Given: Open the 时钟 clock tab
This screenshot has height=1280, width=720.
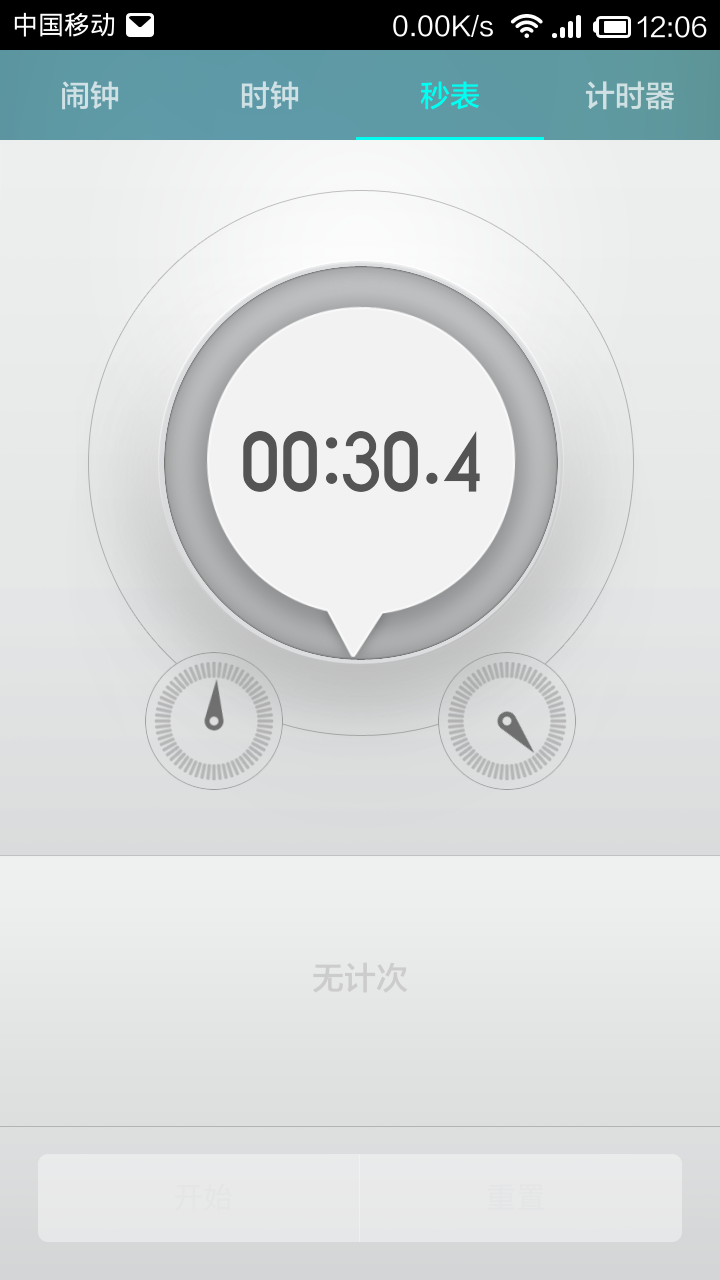Looking at the screenshot, I should click(270, 96).
